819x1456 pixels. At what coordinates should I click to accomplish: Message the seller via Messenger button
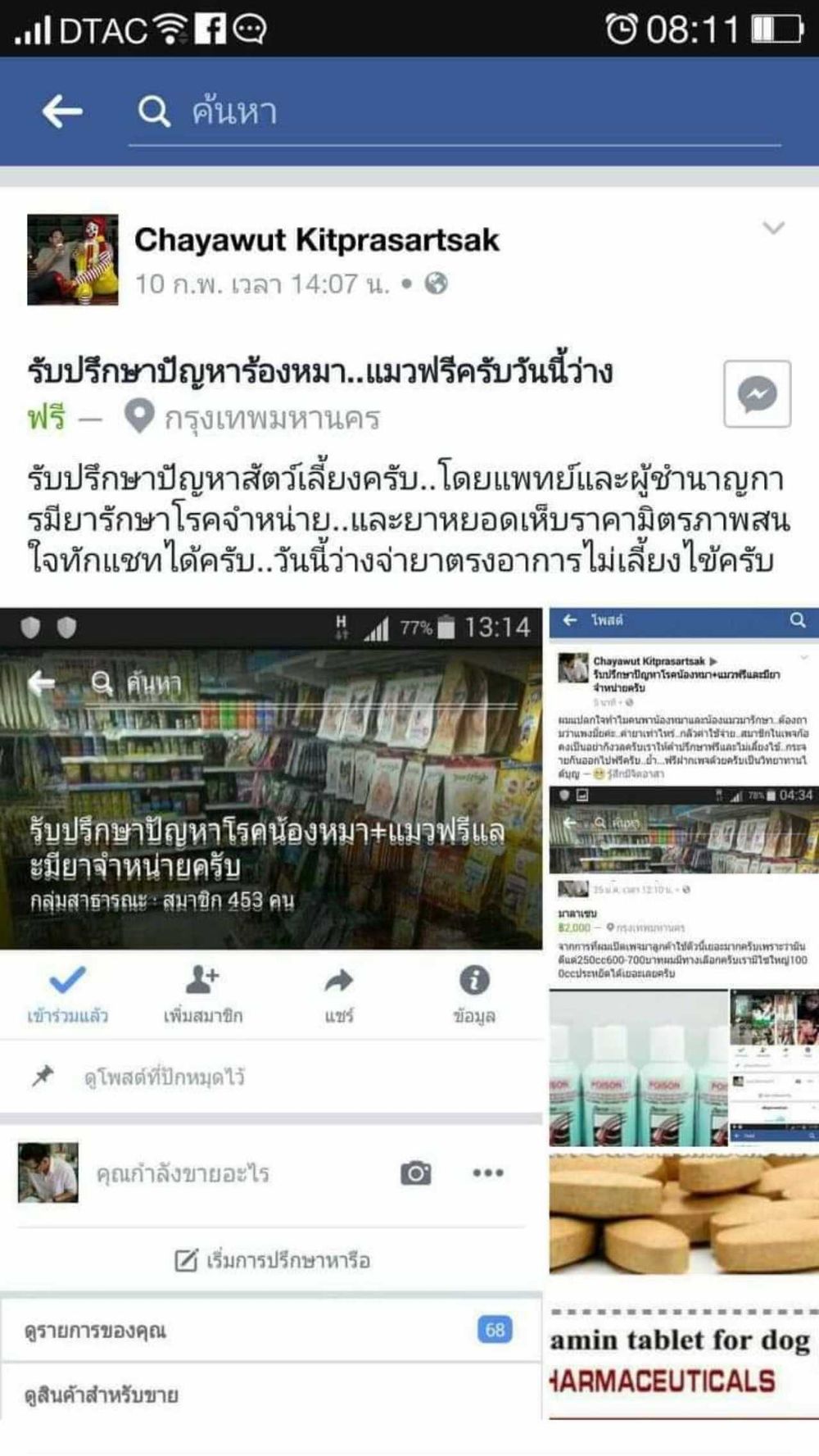click(757, 394)
